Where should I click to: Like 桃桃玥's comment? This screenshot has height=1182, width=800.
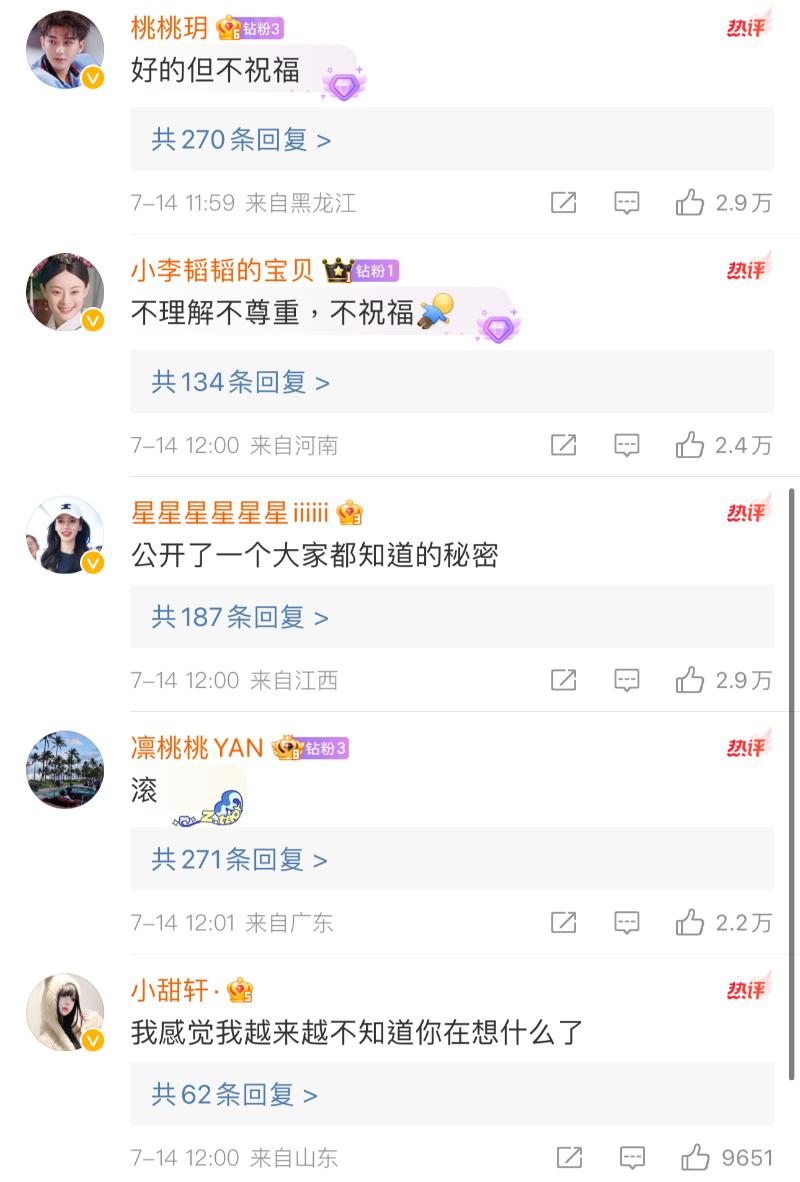(x=690, y=203)
